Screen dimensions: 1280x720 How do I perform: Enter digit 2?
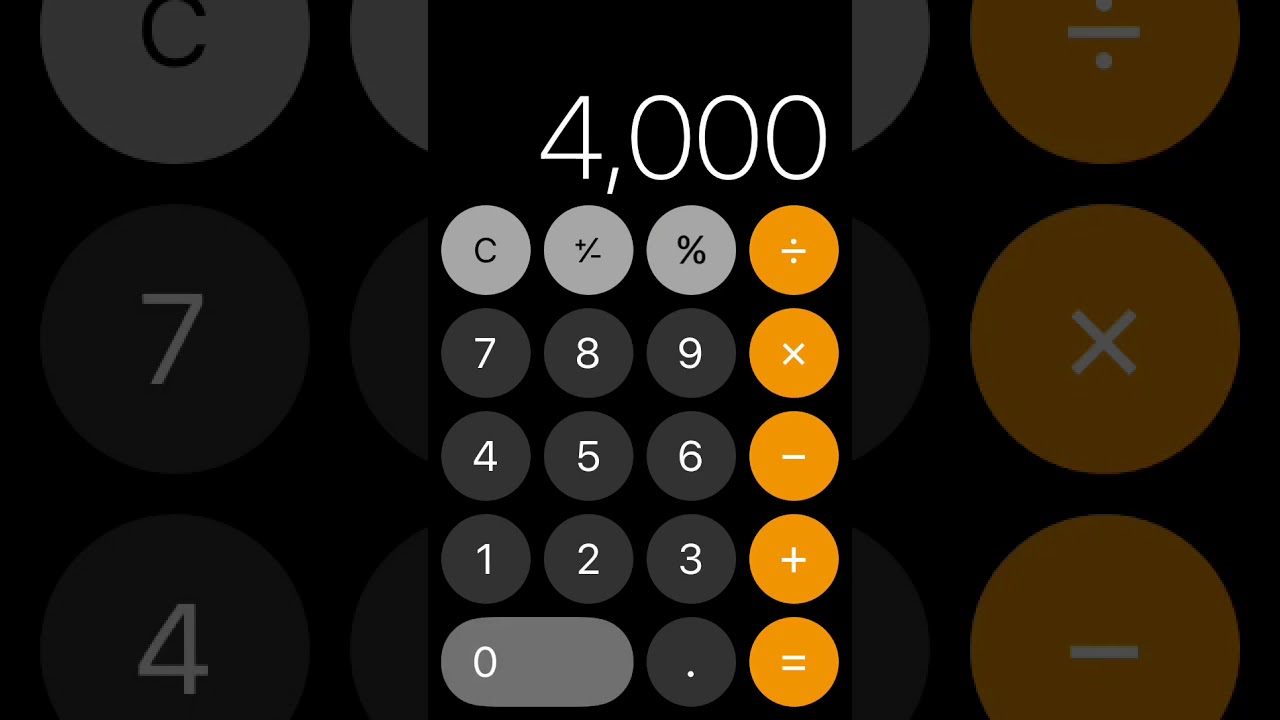tap(588, 559)
